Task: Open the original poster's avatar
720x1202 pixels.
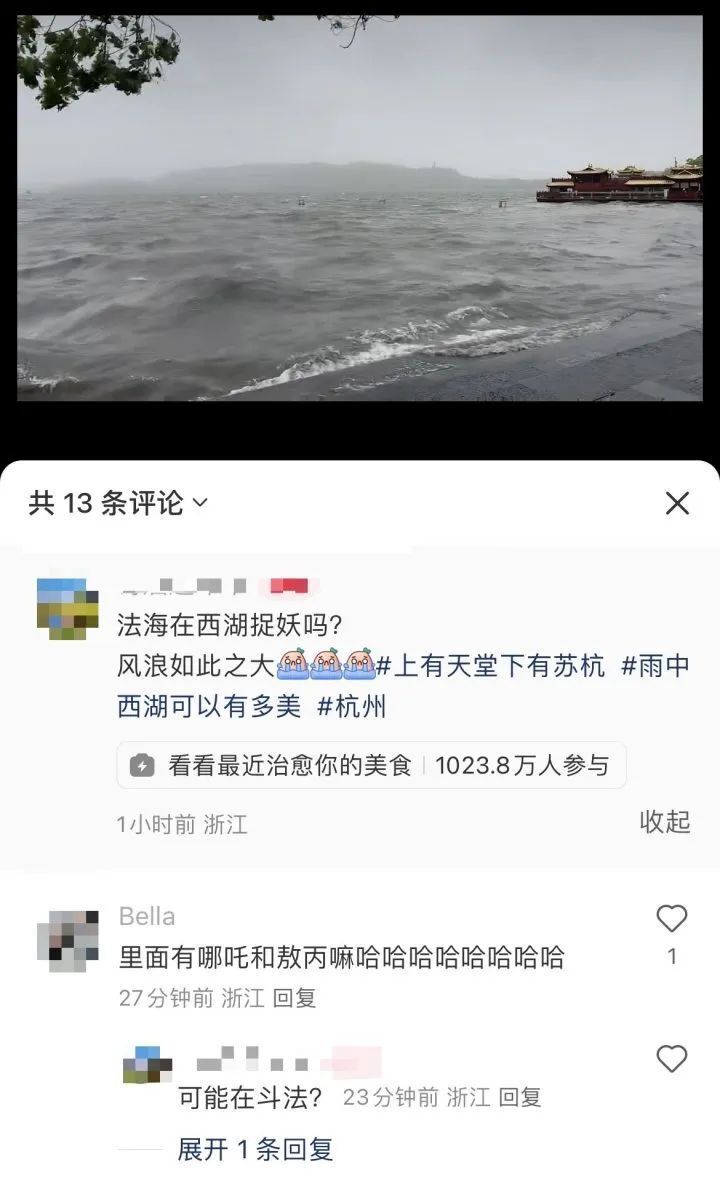Action: click(x=66, y=600)
